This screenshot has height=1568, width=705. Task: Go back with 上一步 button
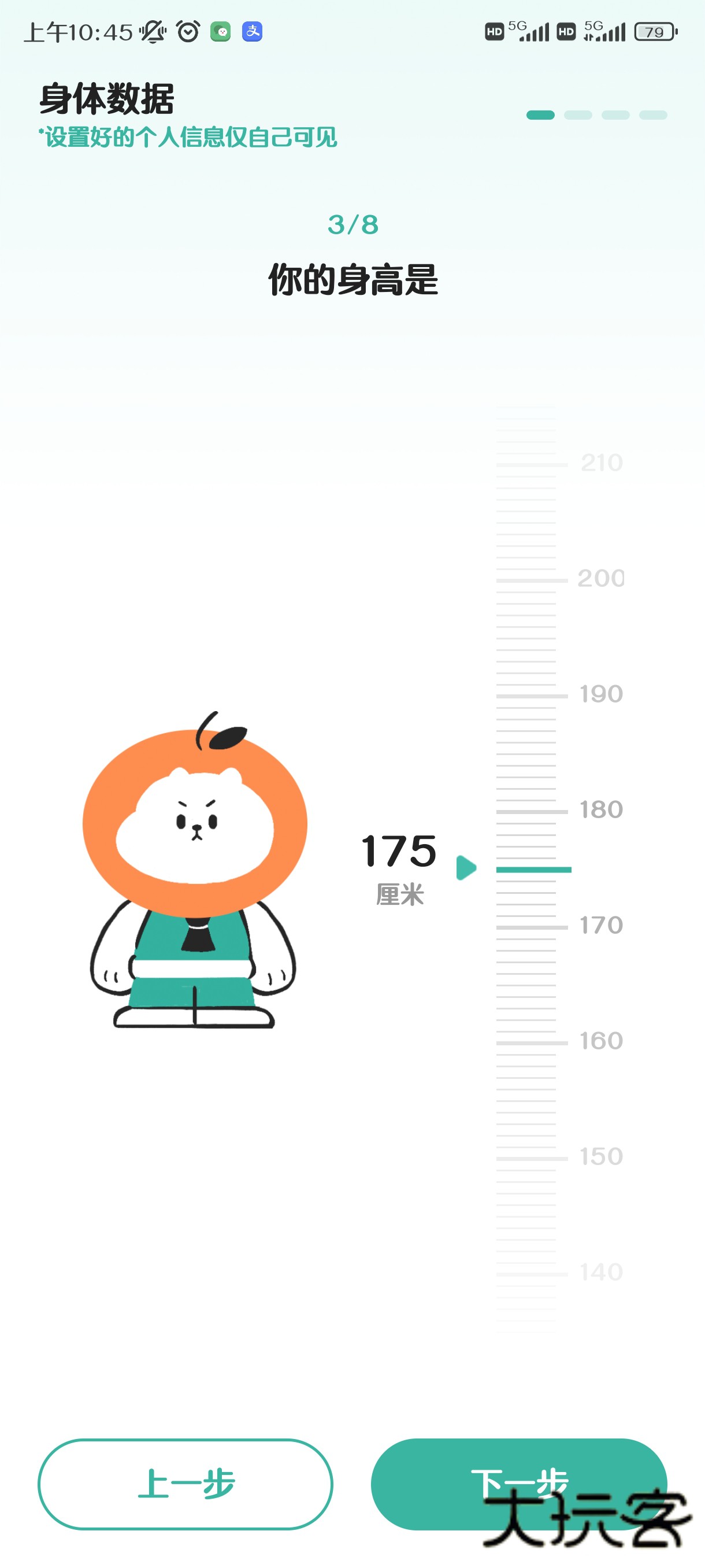[x=185, y=1484]
